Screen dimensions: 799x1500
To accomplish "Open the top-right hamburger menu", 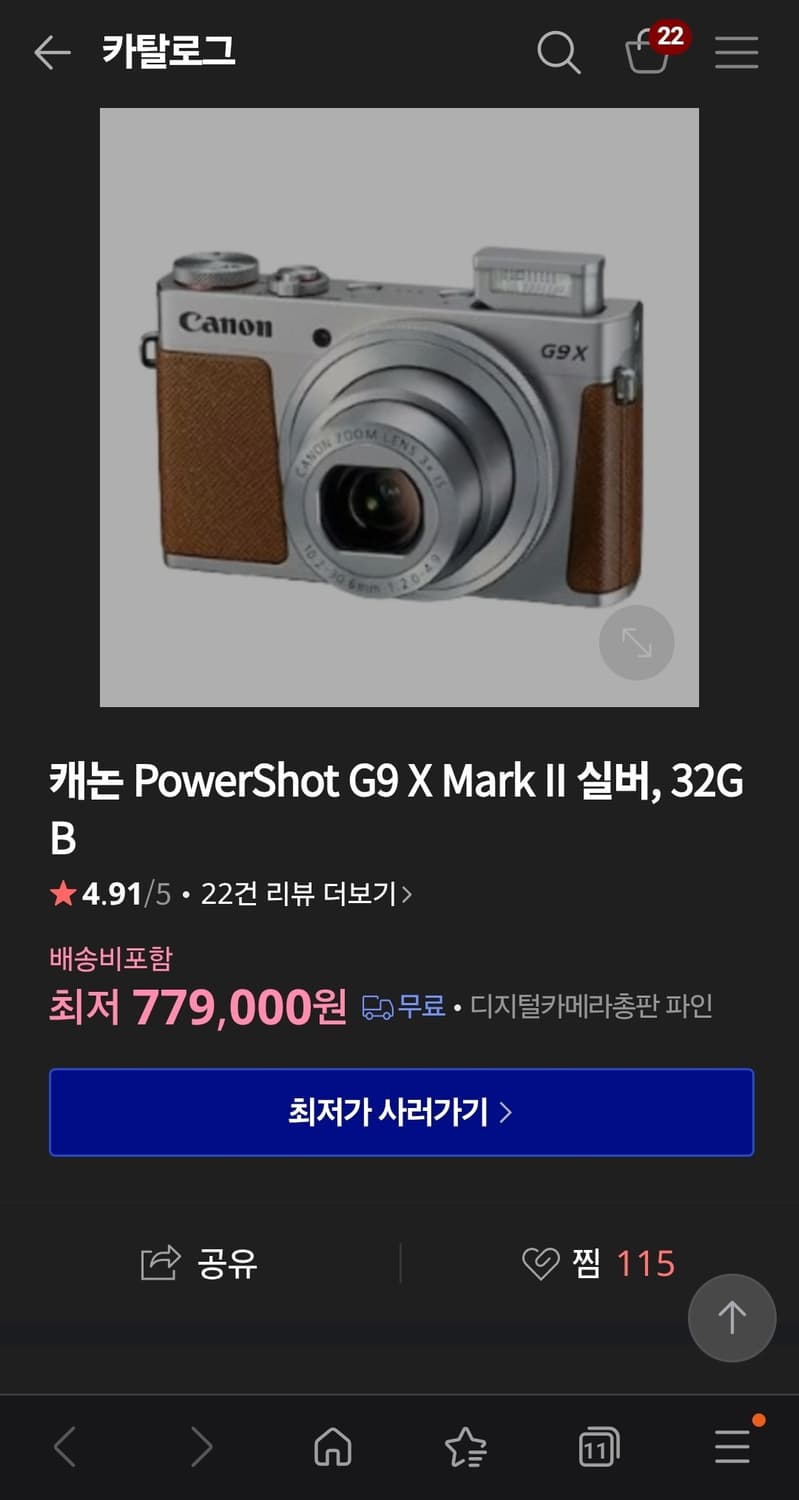I will click(736, 53).
